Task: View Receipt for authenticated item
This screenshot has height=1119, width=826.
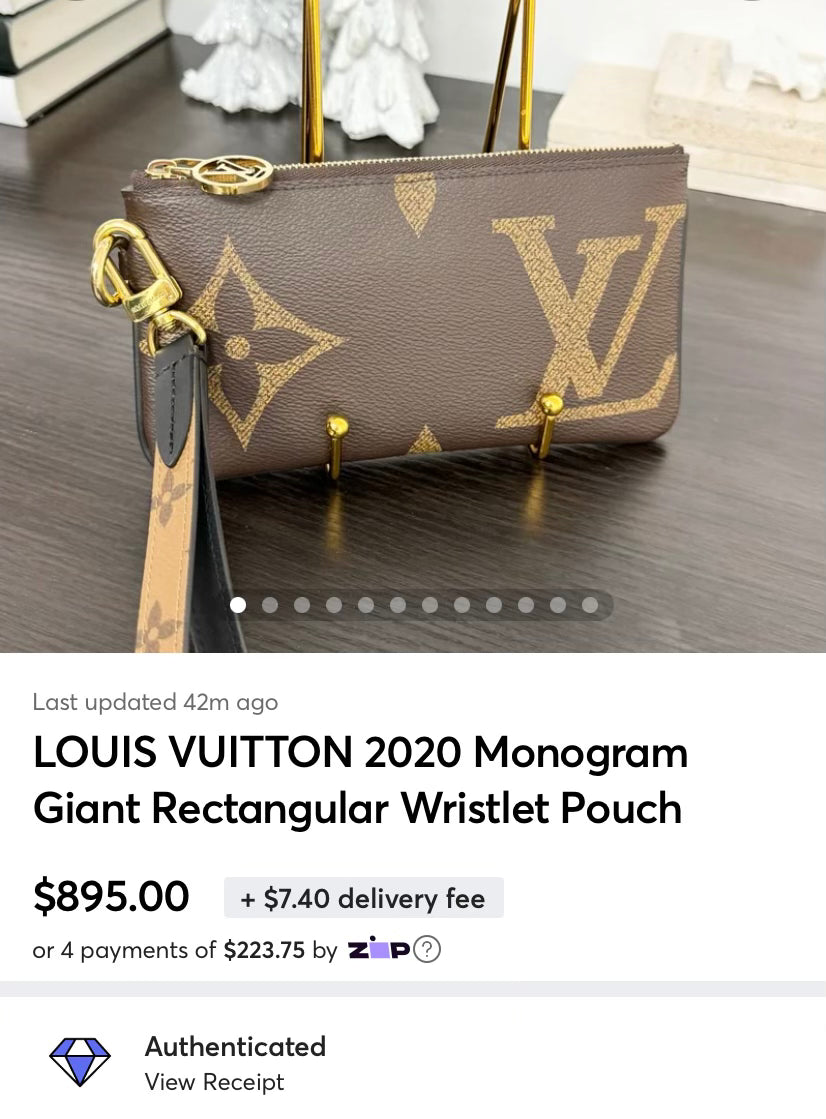Action: [x=214, y=1082]
